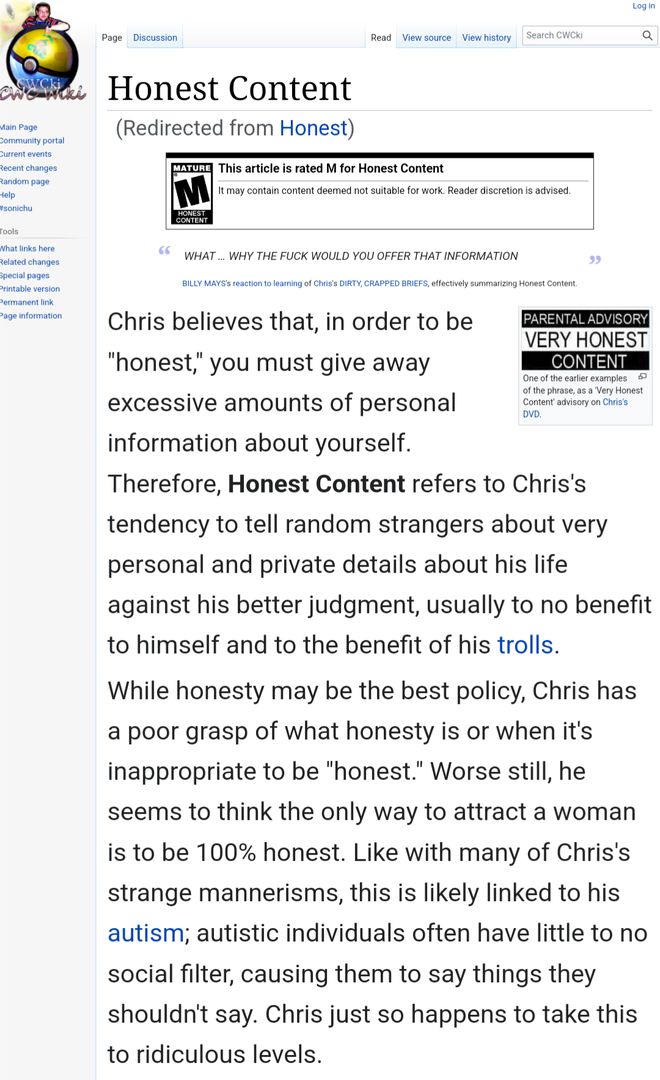Go to Recent changes in sidebar
The image size is (660, 1080).
28,168
